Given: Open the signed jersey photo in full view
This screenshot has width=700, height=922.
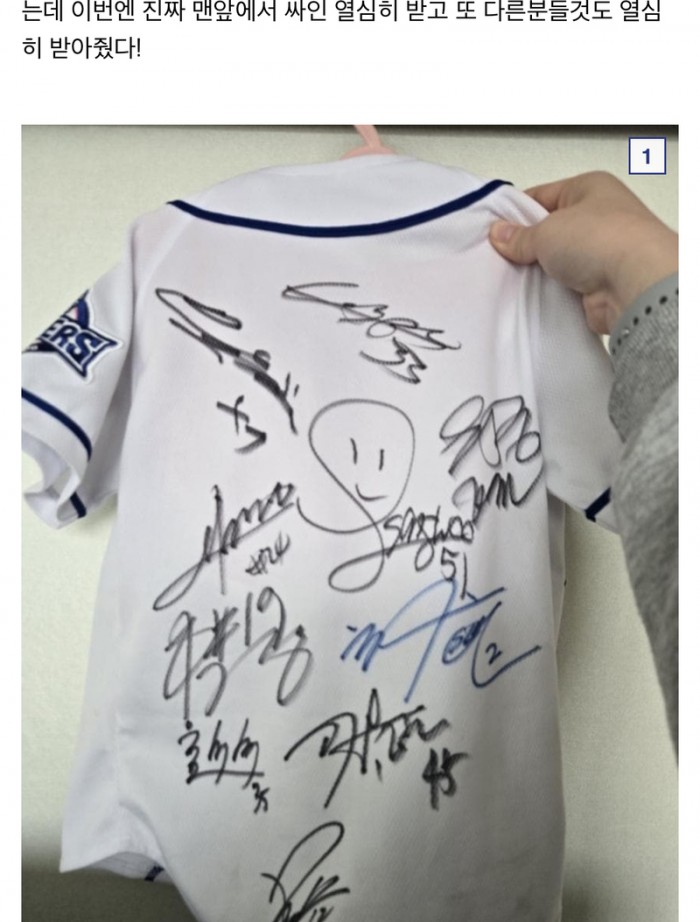Looking at the screenshot, I should tap(349, 520).
